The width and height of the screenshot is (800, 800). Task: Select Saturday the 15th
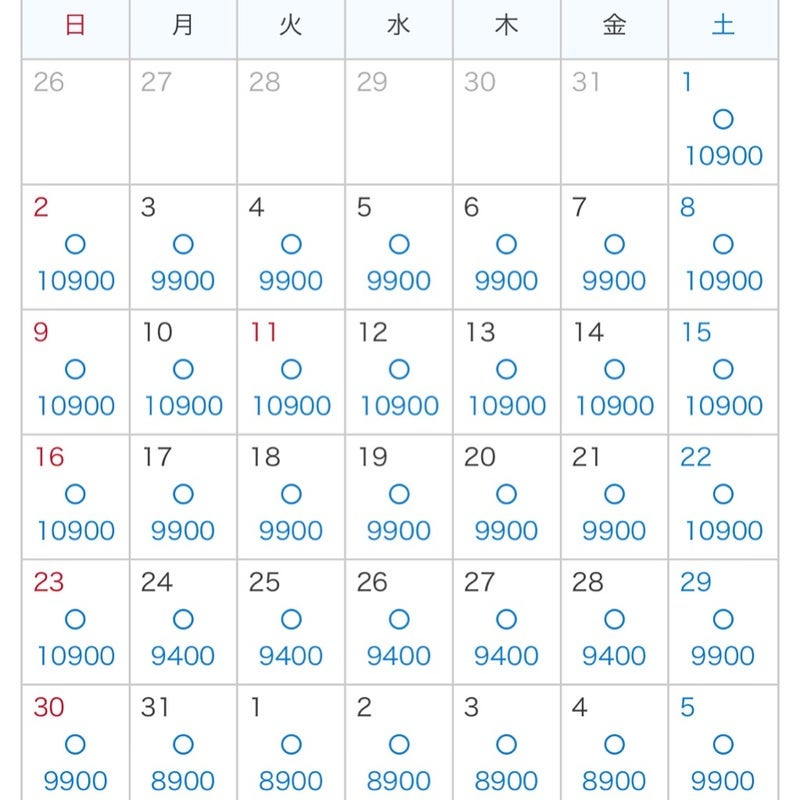point(723,372)
